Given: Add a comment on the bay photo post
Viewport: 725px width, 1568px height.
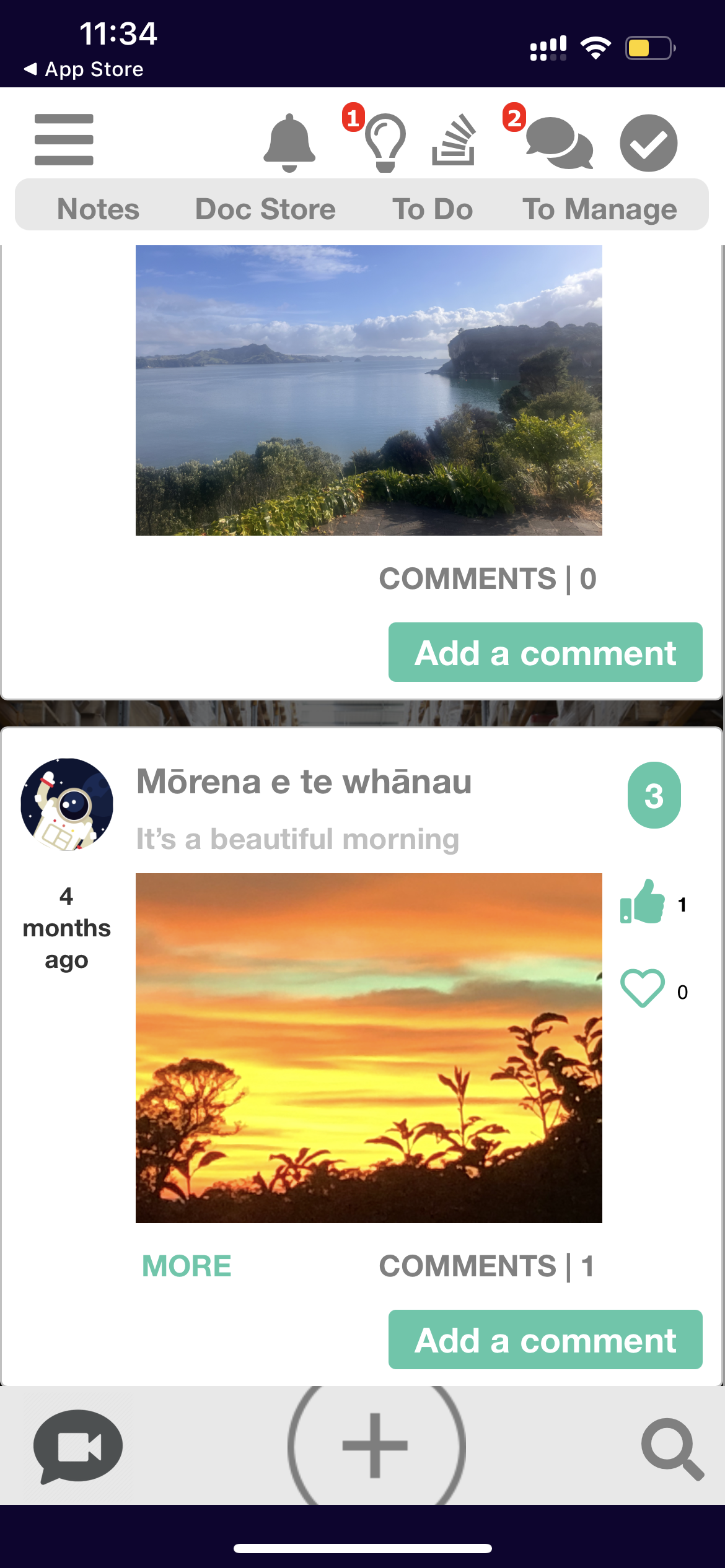Looking at the screenshot, I should pyautogui.click(x=545, y=652).
